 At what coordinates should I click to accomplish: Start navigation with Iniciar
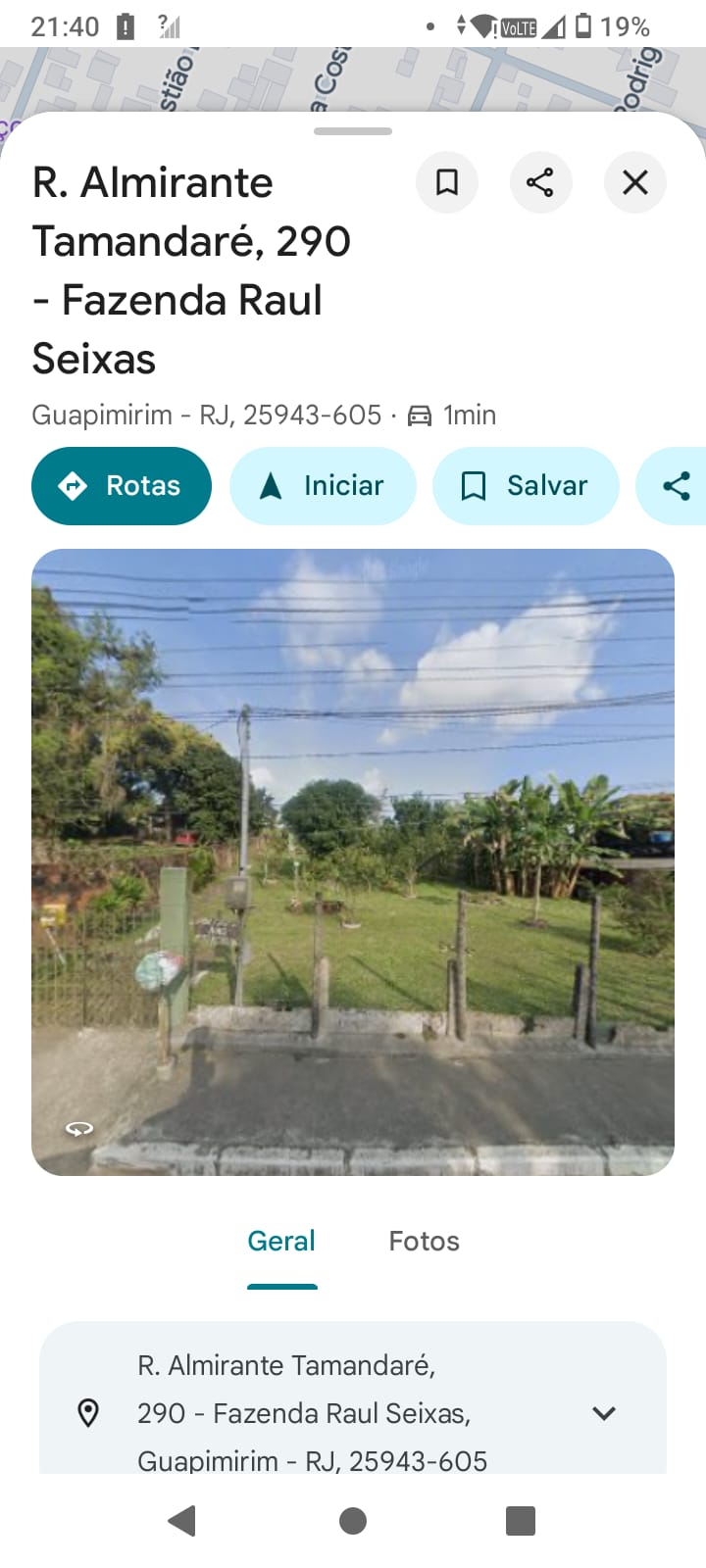coord(323,486)
